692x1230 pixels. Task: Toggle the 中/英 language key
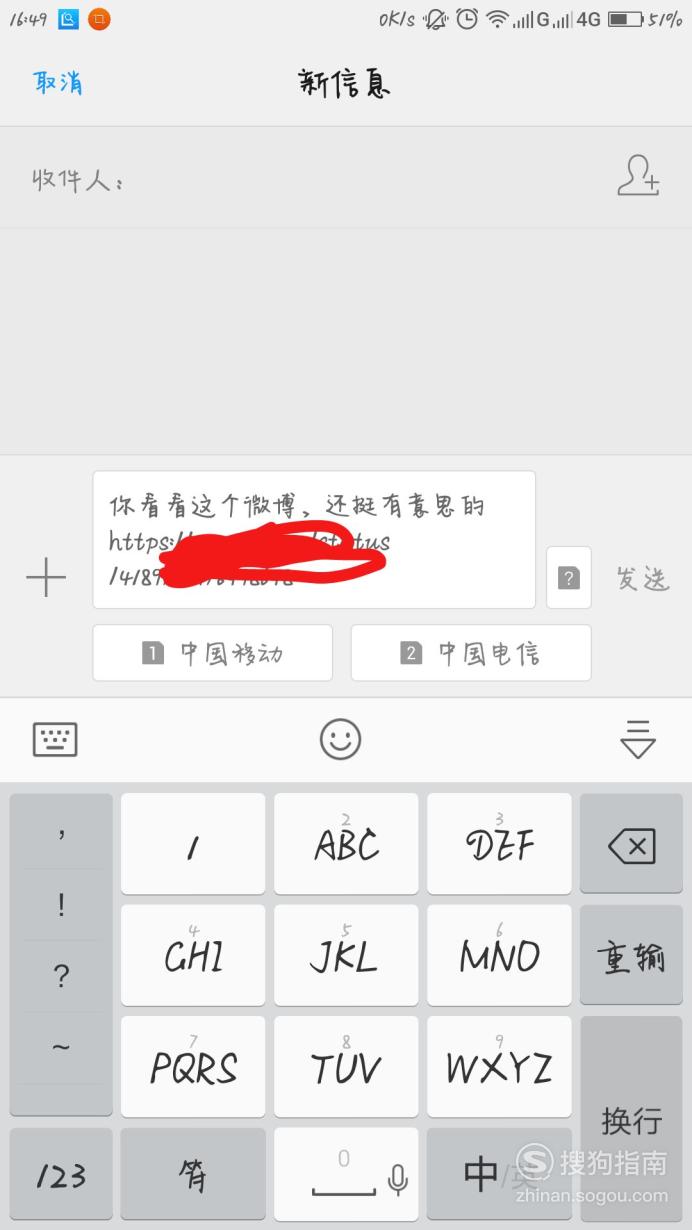498,1175
